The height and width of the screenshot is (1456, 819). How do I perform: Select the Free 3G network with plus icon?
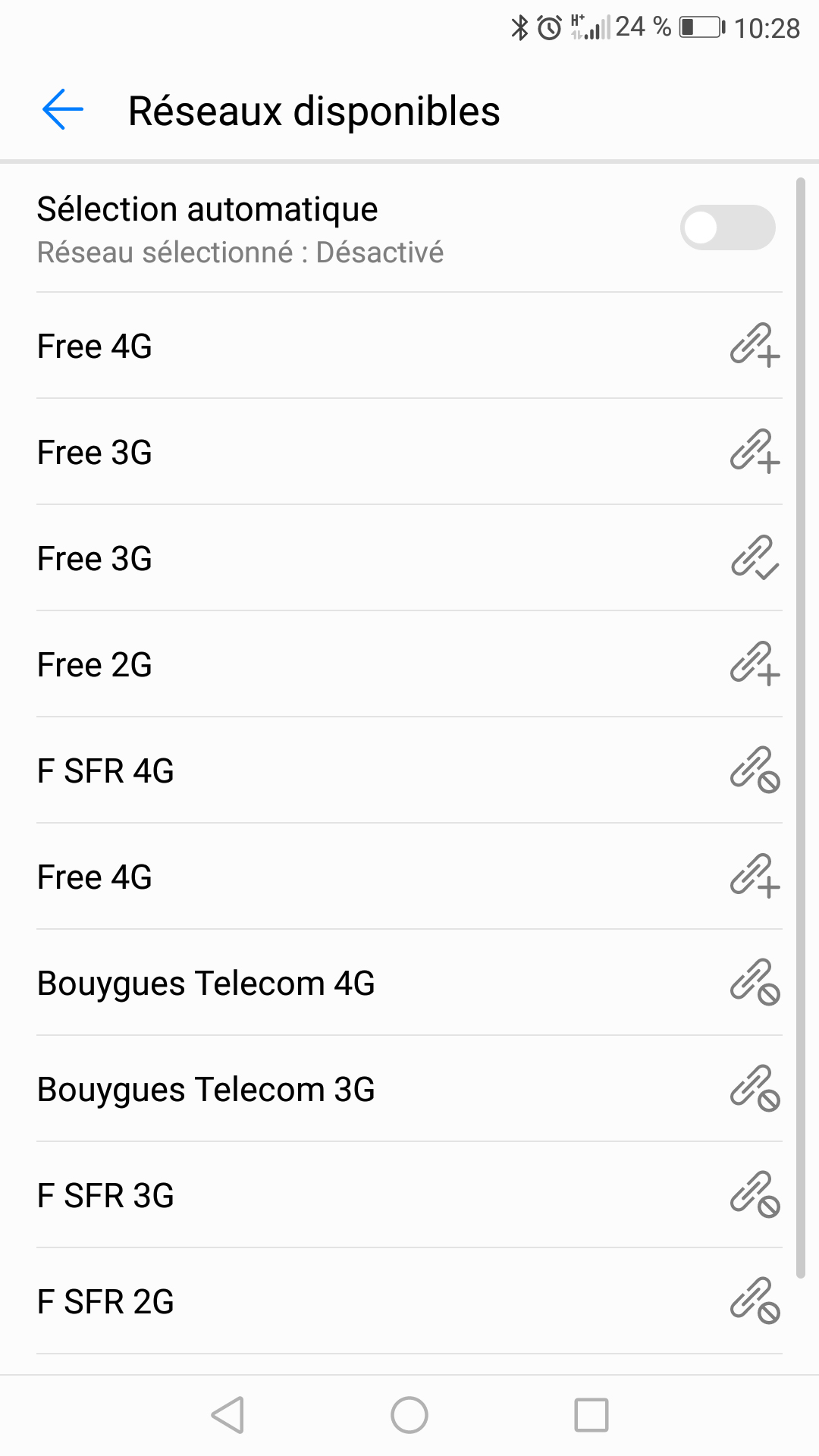pos(409,452)
